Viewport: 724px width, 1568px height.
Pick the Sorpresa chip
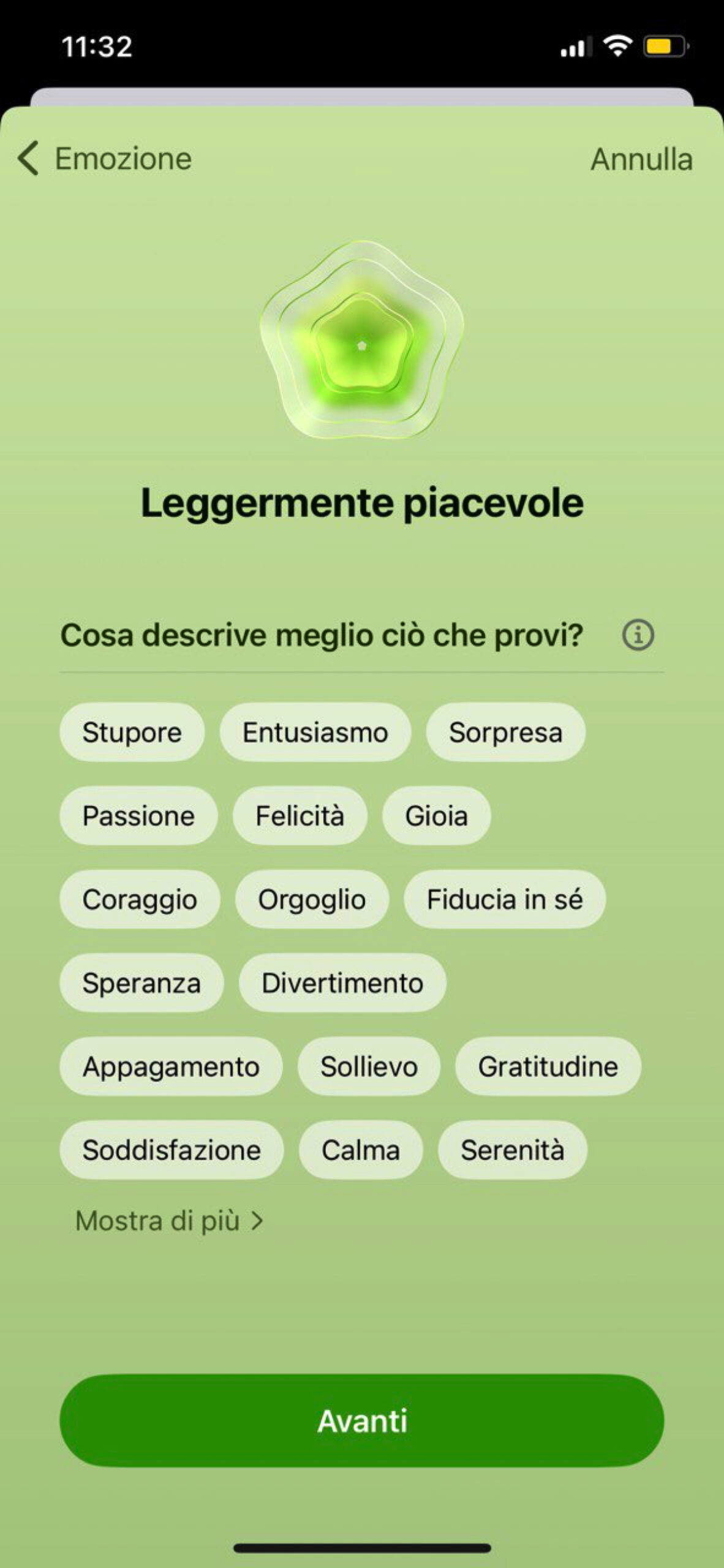pos(505,733)
